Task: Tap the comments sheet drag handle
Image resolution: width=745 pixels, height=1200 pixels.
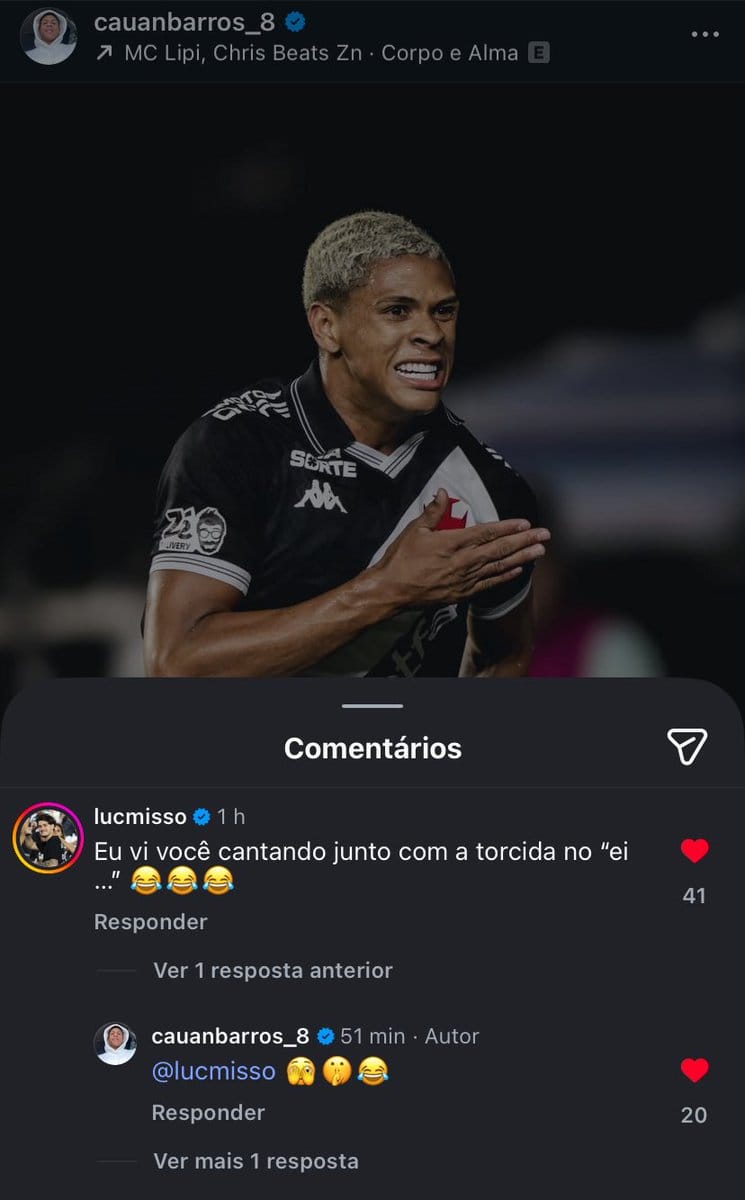Action: point(372,705)
